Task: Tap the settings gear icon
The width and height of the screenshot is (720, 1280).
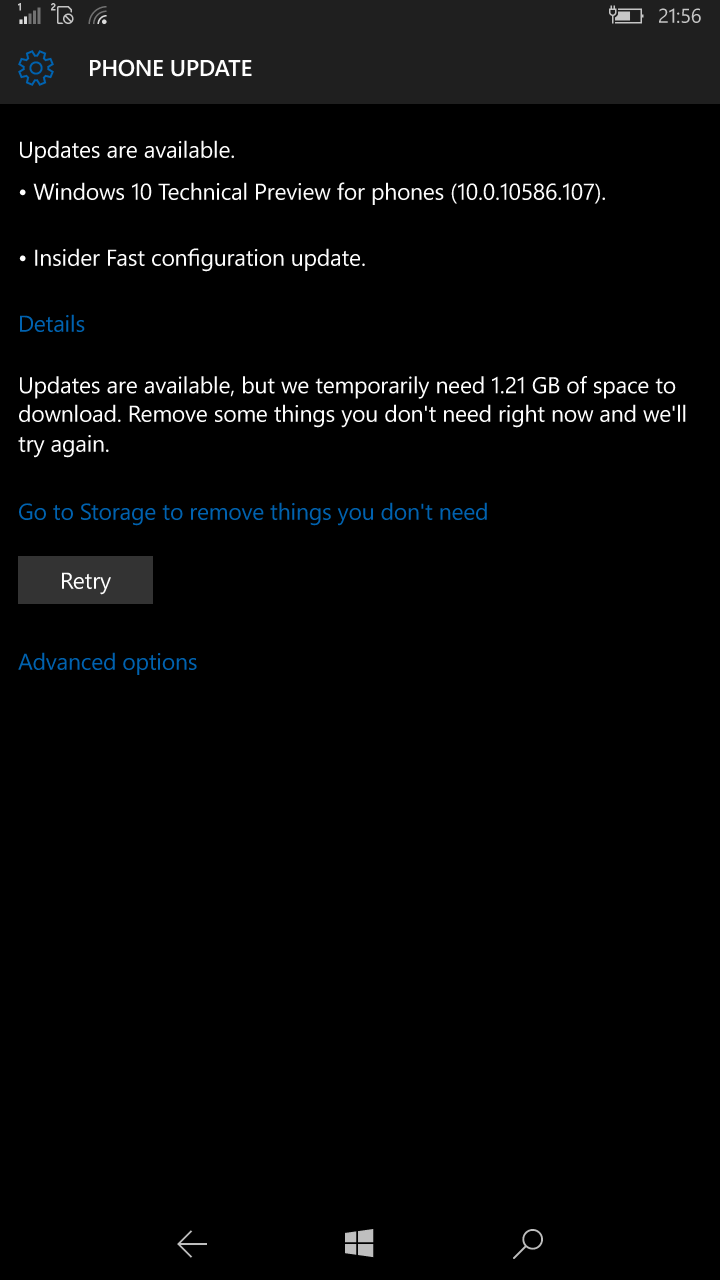Action: [36, 68]
